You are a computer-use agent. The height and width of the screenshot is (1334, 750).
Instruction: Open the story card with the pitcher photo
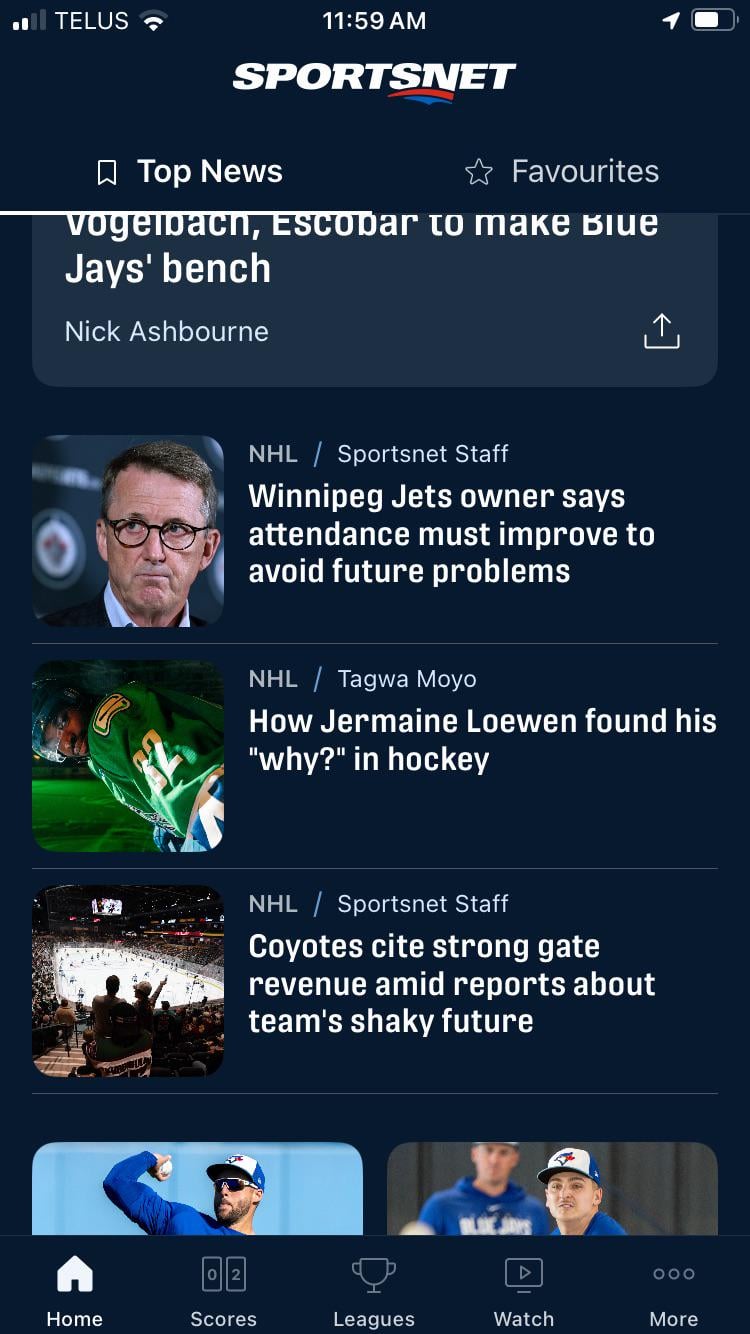[197, 1188]
